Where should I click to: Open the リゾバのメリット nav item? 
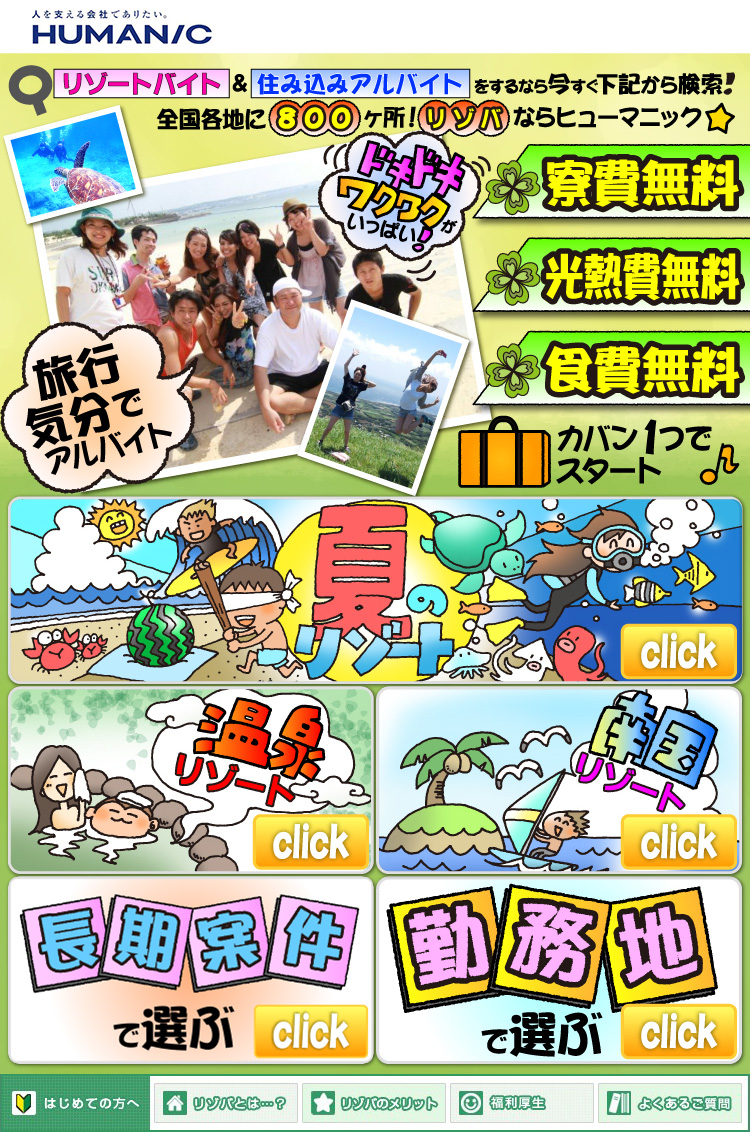[x=374, y=1104]
